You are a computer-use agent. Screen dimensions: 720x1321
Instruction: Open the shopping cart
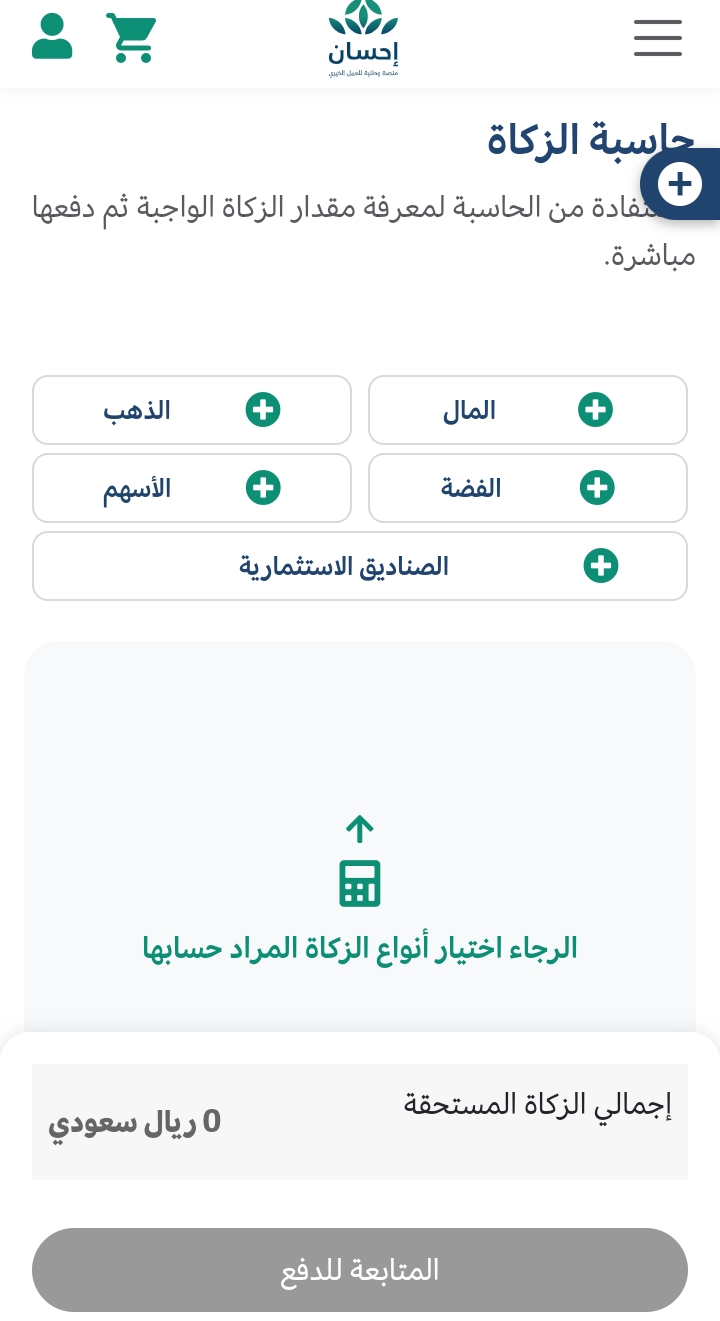tap(131, 38)
